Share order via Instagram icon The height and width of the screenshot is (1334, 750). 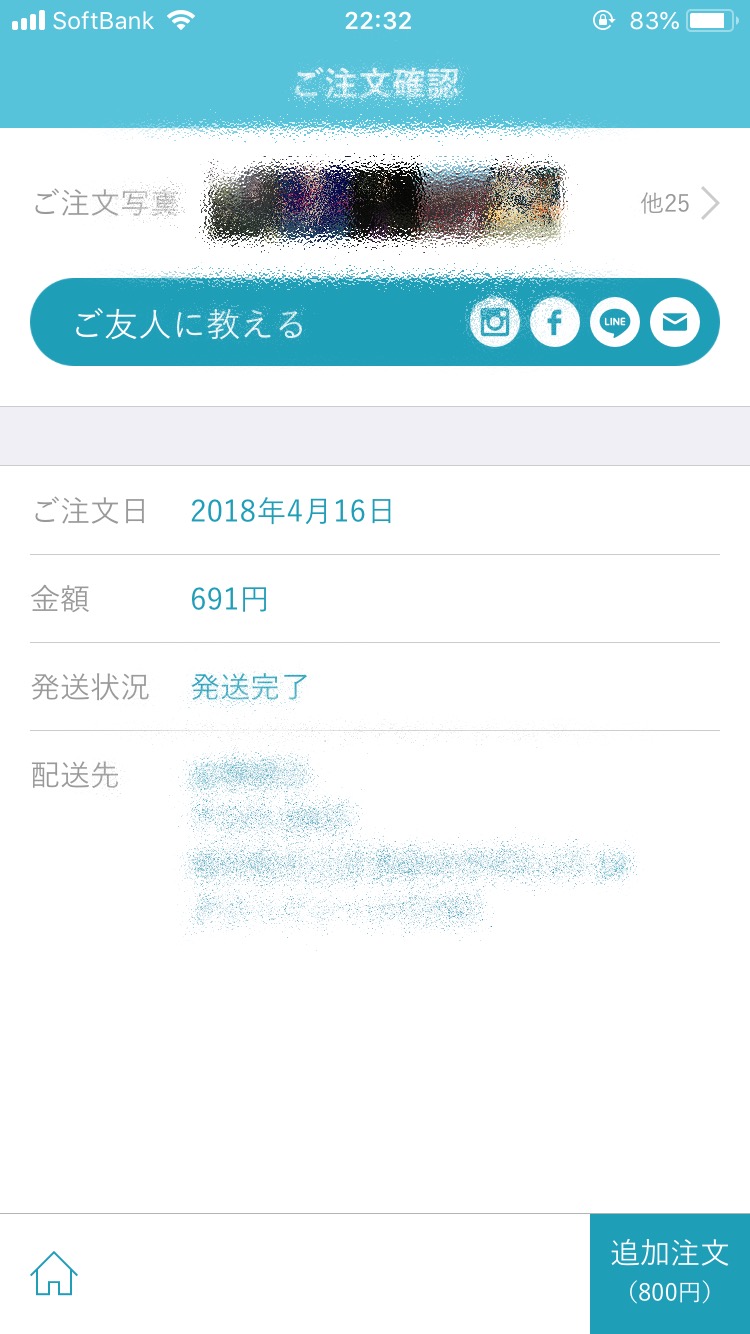(495, 322)
